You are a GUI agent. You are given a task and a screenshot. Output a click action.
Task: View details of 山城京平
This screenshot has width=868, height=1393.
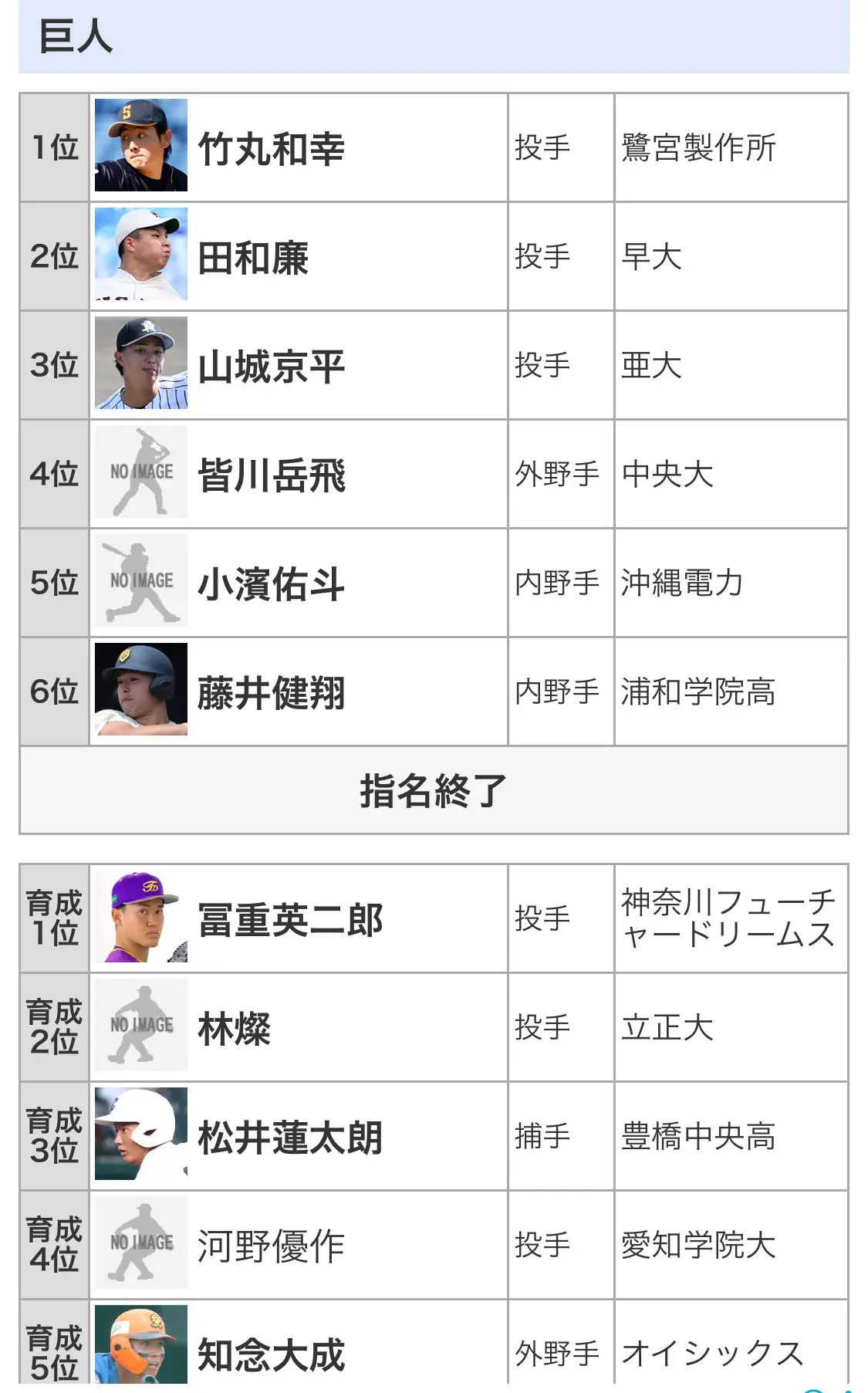271,367
